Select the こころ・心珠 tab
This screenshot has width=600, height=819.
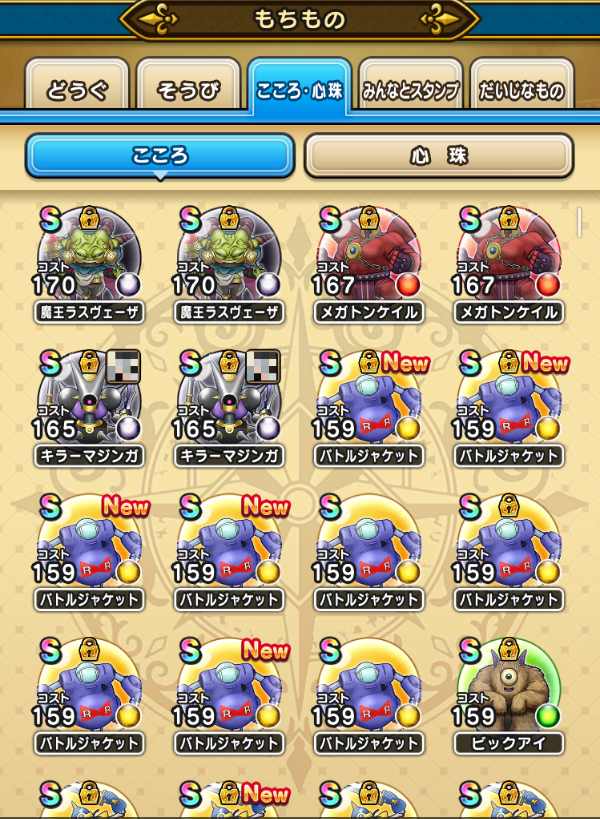(x=300, y=89)
